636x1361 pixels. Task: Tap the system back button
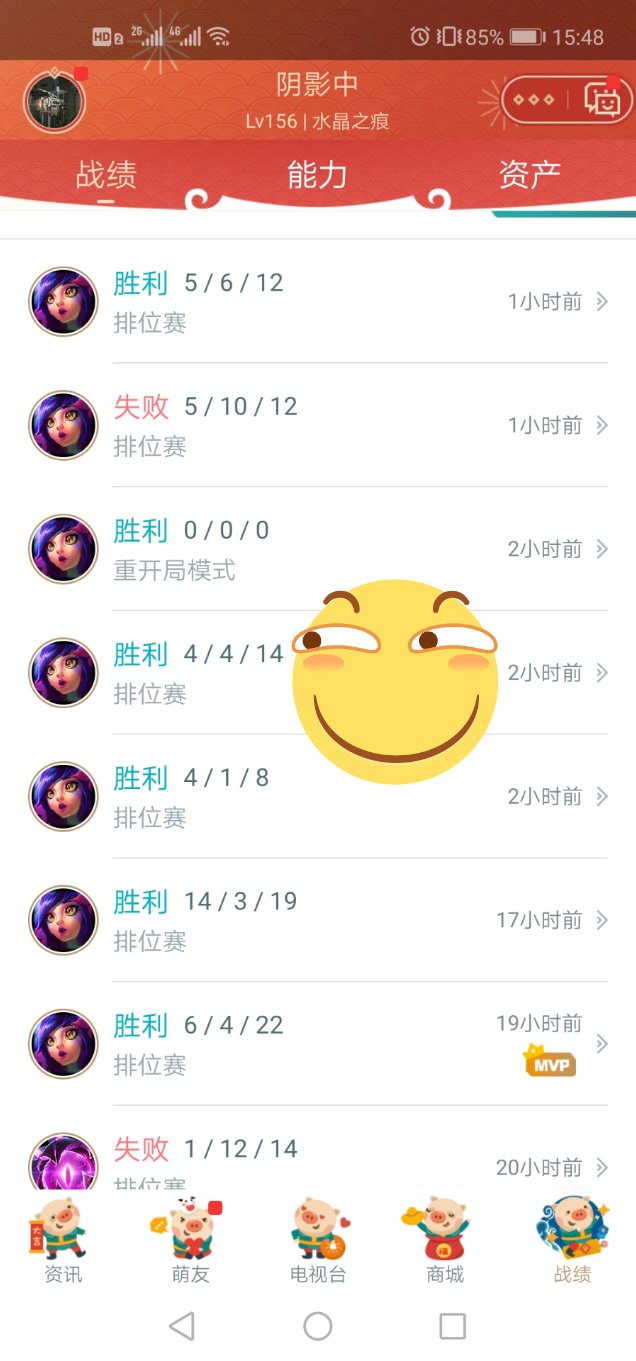(182, 1326)
